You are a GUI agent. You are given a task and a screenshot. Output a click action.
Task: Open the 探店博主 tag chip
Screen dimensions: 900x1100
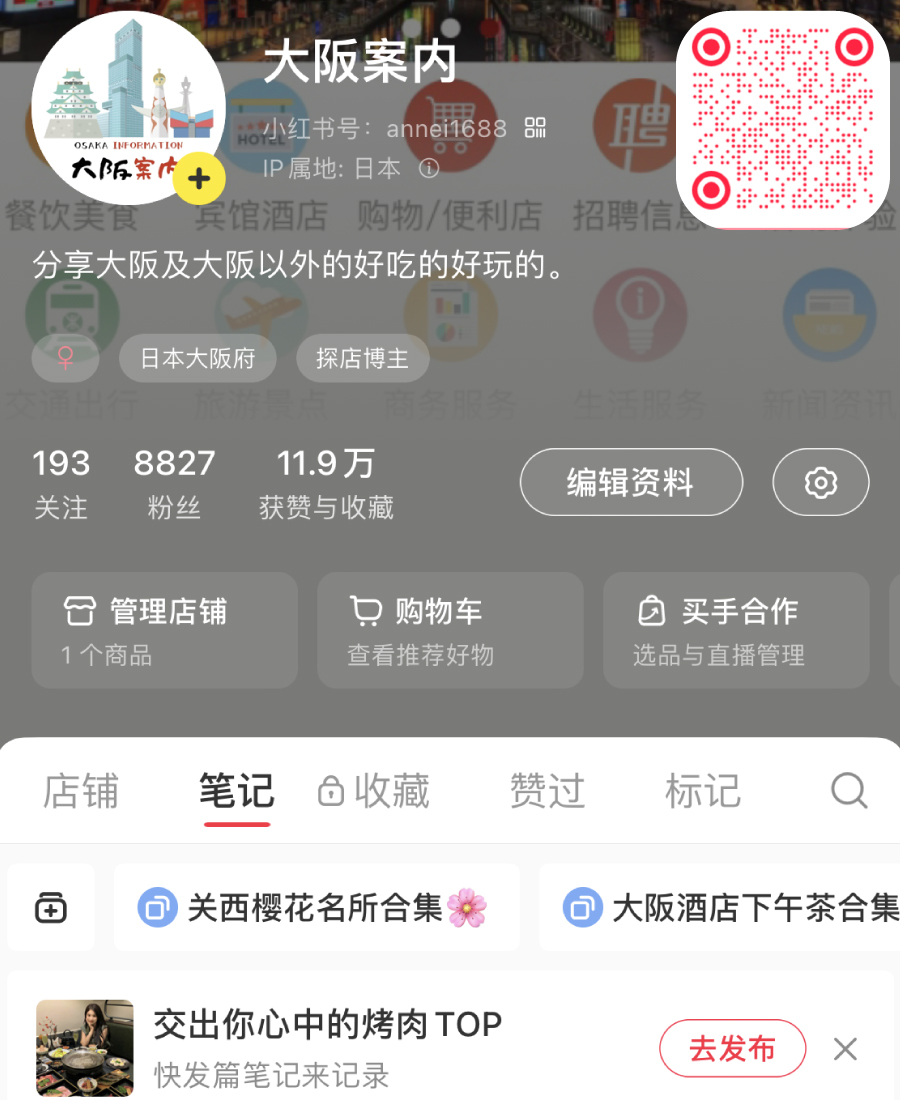362,358
